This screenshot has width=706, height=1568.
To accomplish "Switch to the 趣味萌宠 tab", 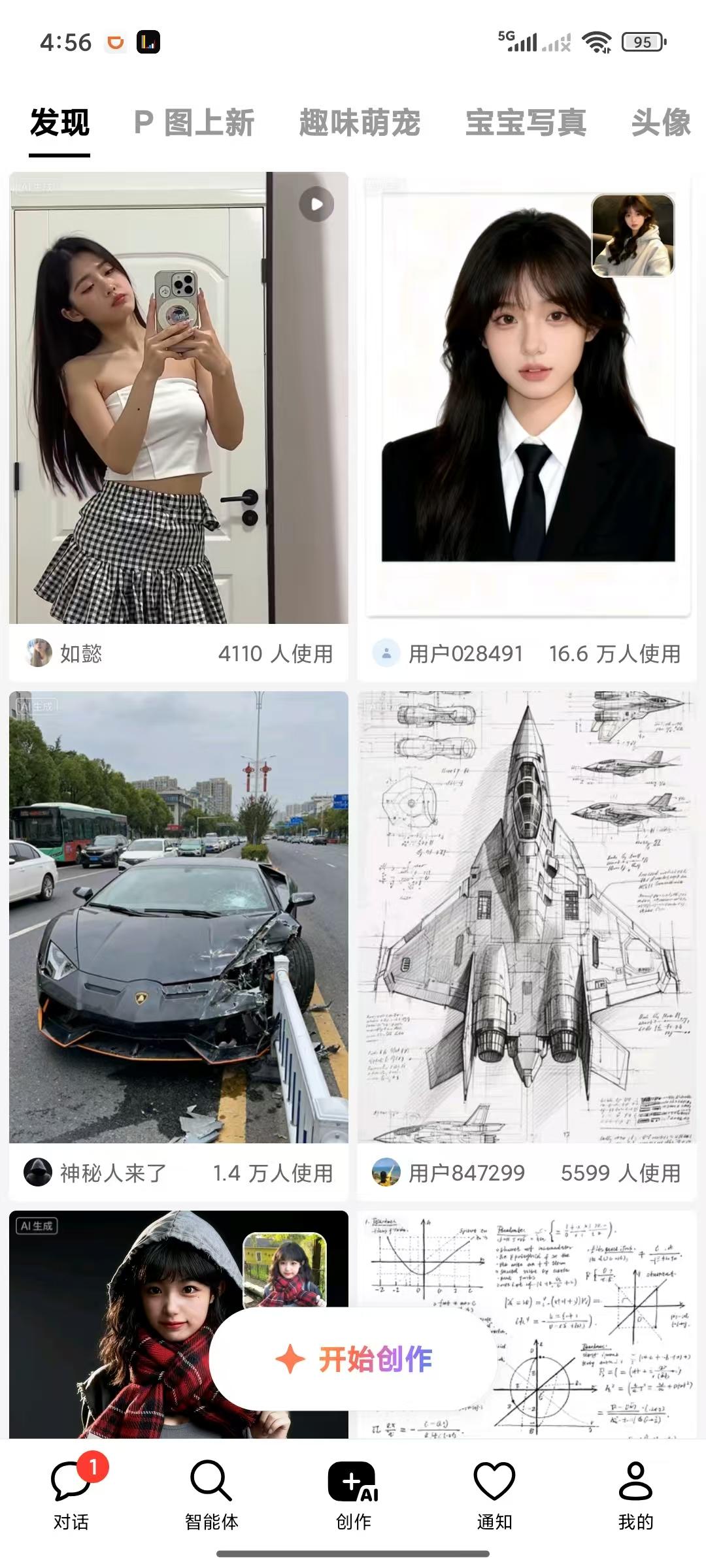I will pyautogui.click(x=360, y=123).
